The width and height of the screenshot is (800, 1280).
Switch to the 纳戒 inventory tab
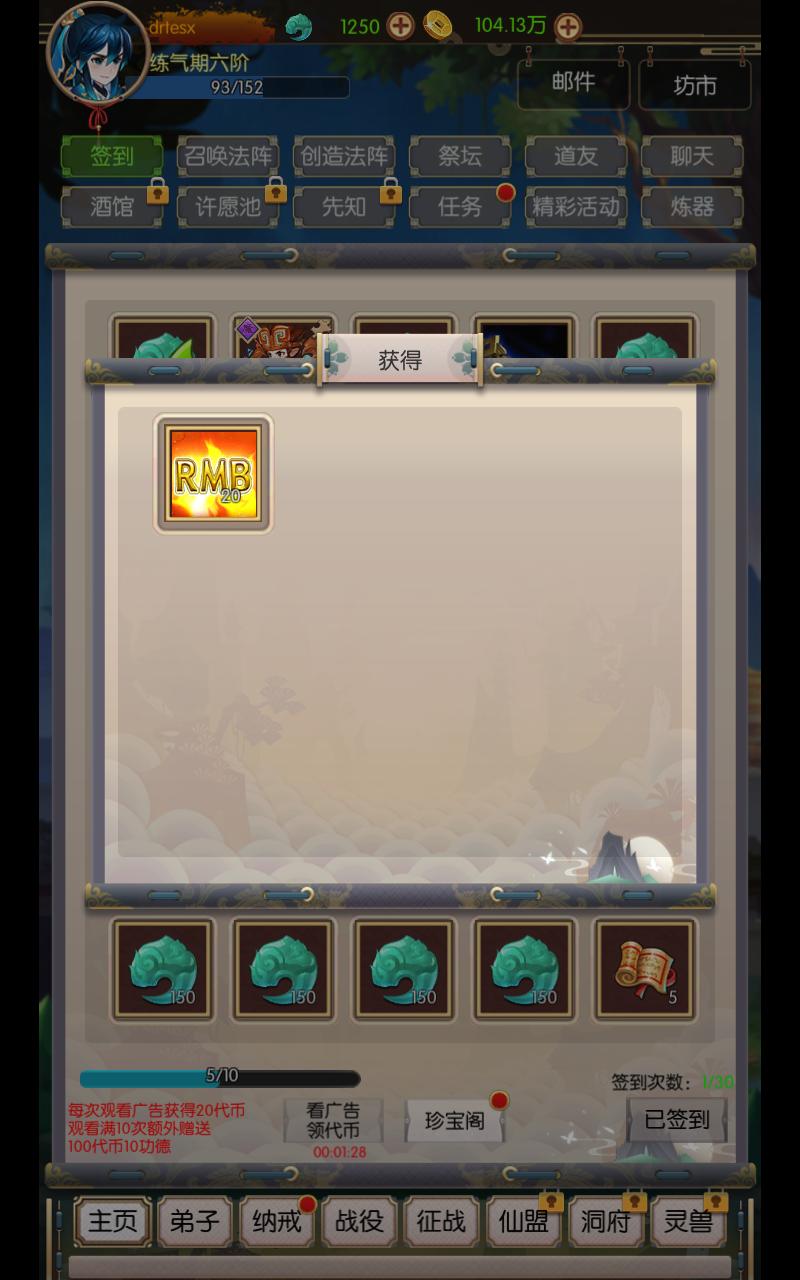[x=276, y=1221]
